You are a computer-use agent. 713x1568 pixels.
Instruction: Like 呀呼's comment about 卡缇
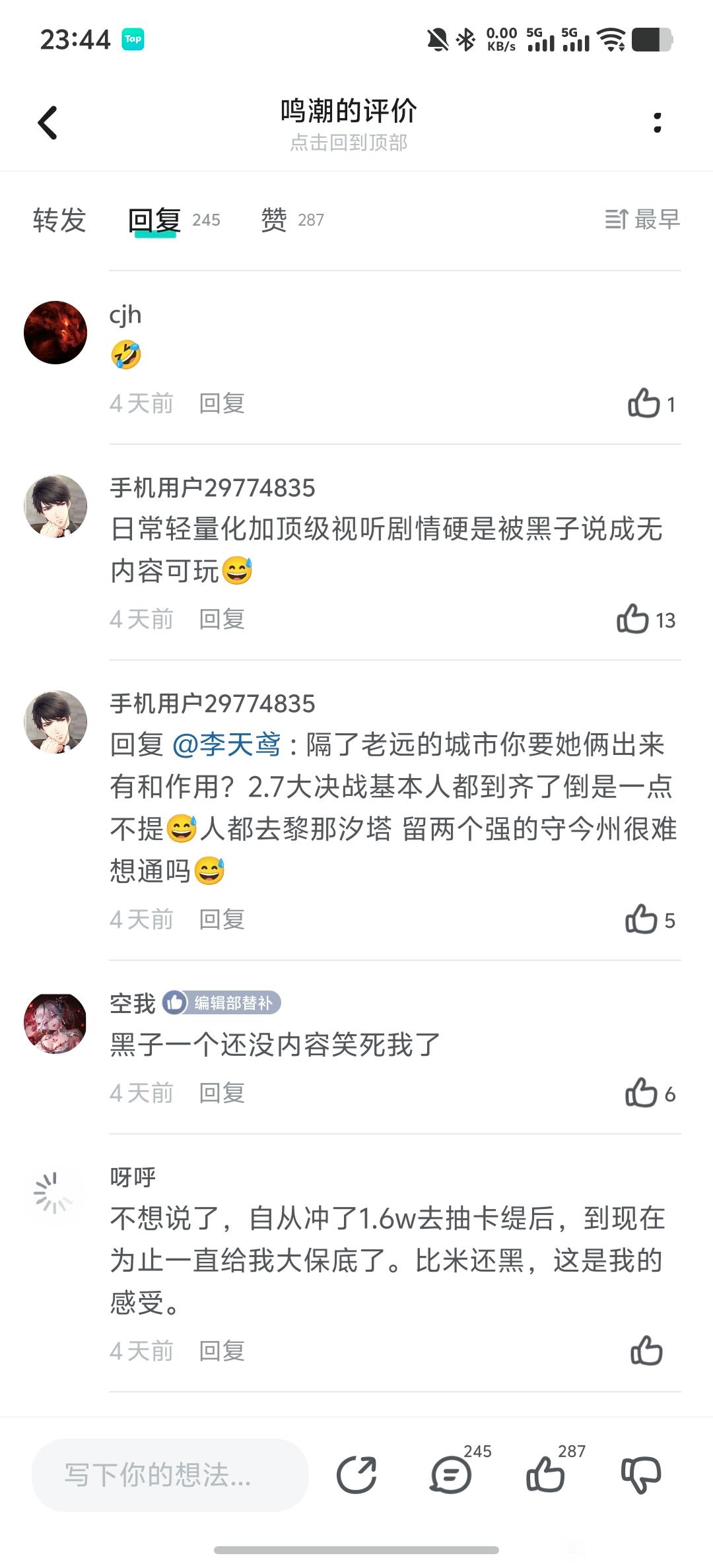(646, 1351)
